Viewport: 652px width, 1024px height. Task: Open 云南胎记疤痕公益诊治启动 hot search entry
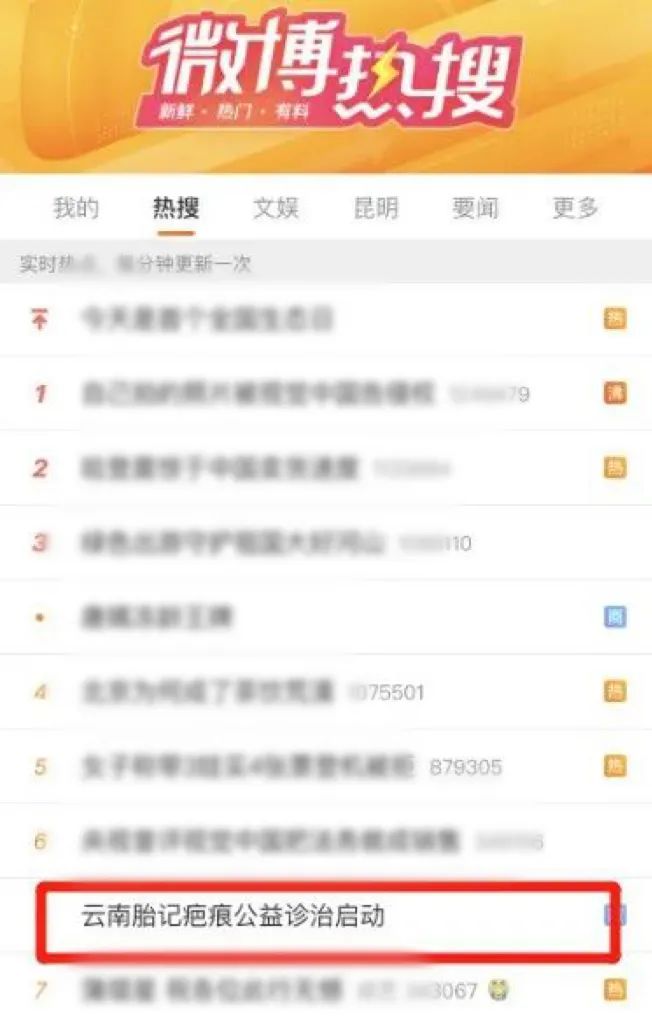[233, 916]
